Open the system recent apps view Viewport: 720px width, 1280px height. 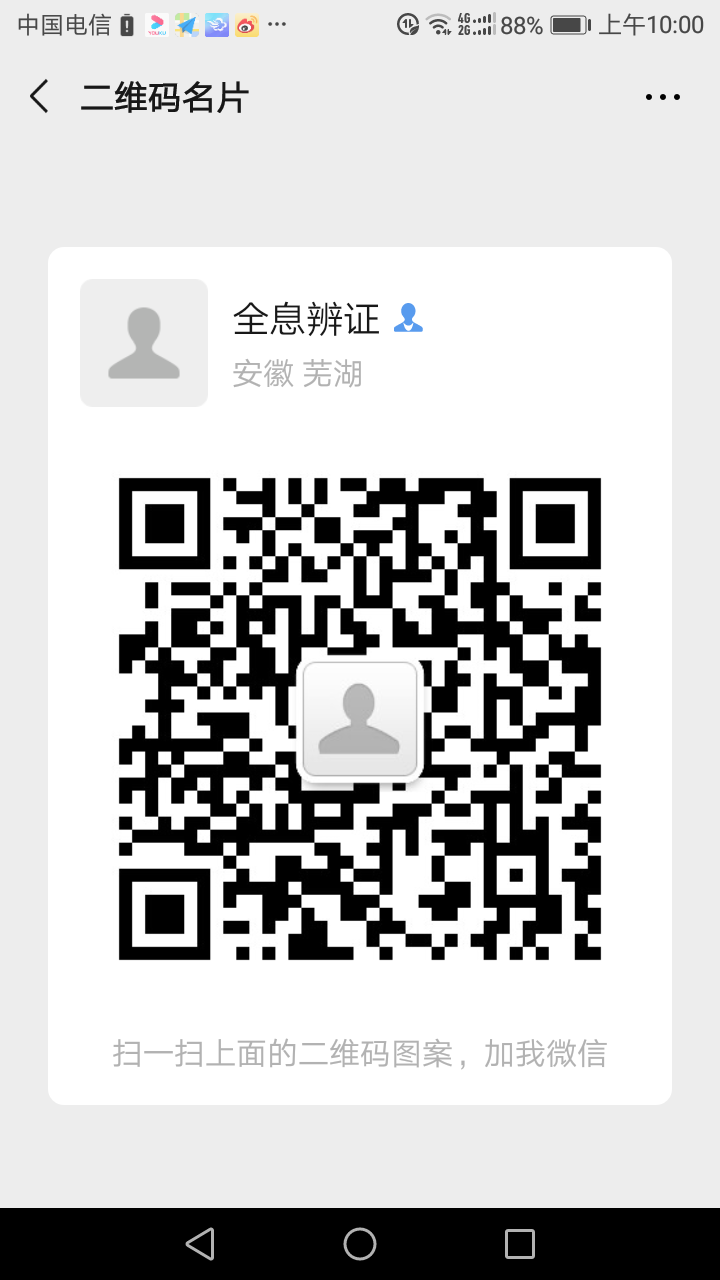coord(519,1243)
